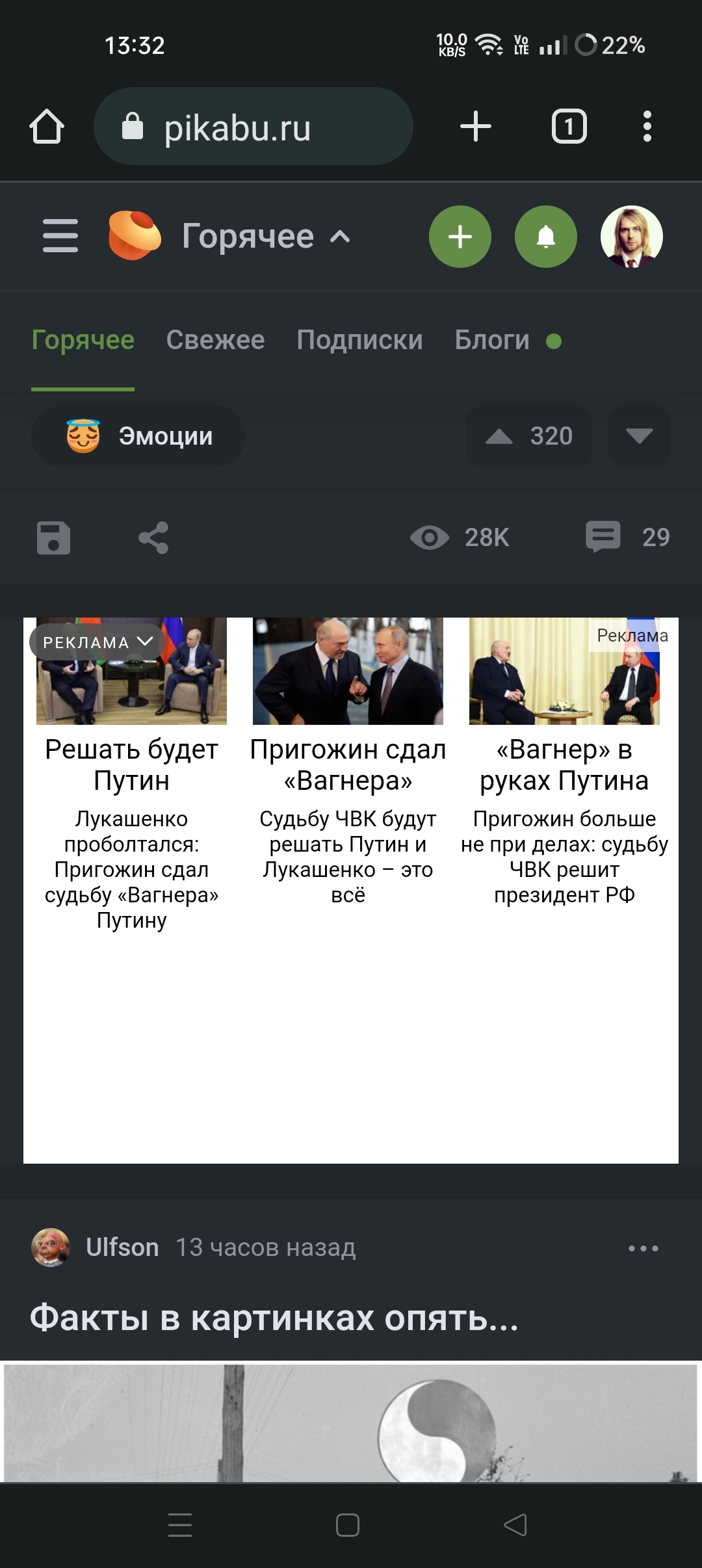Save the post with the floppy icon
The image size is (702, 1568).
tap(53, 538)
